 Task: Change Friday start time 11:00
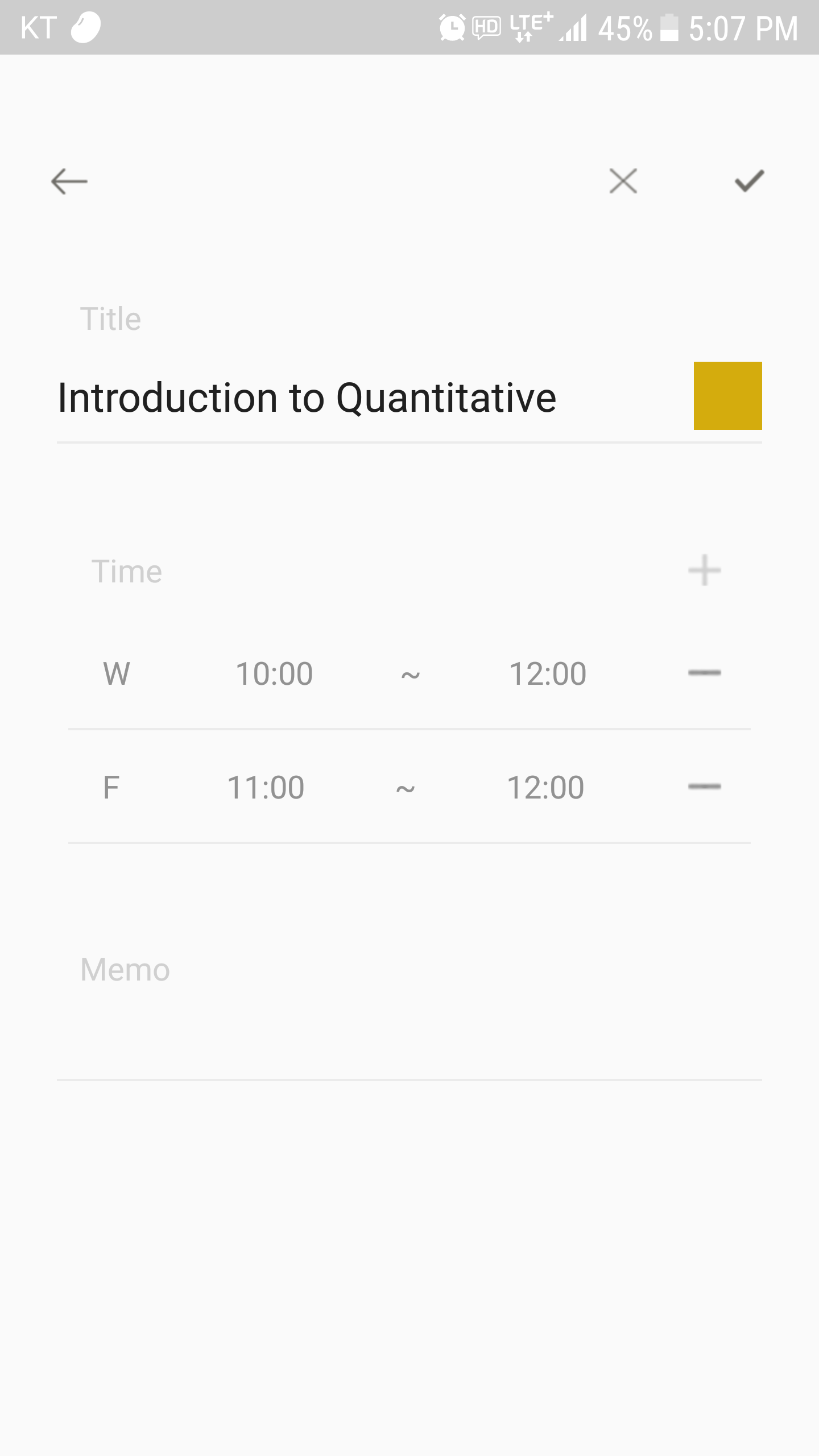pyautogui.click(x=266, y=788)
